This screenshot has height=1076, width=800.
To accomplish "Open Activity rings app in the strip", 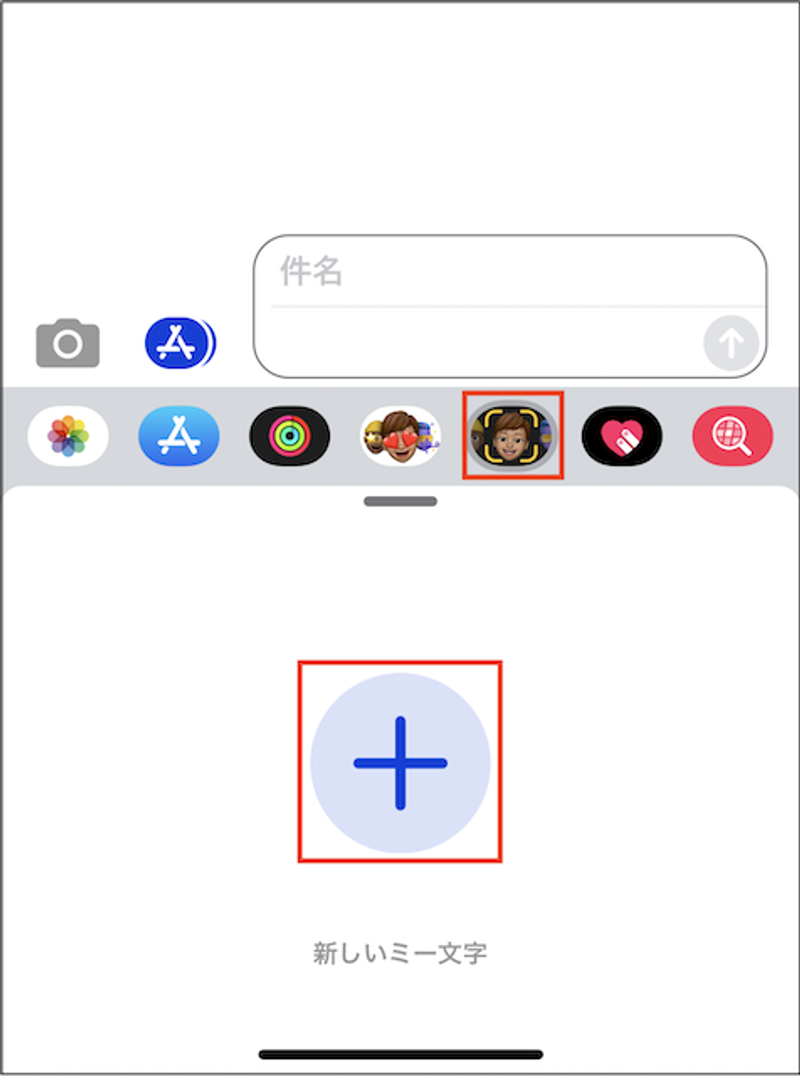I will (x=290, y=437).
